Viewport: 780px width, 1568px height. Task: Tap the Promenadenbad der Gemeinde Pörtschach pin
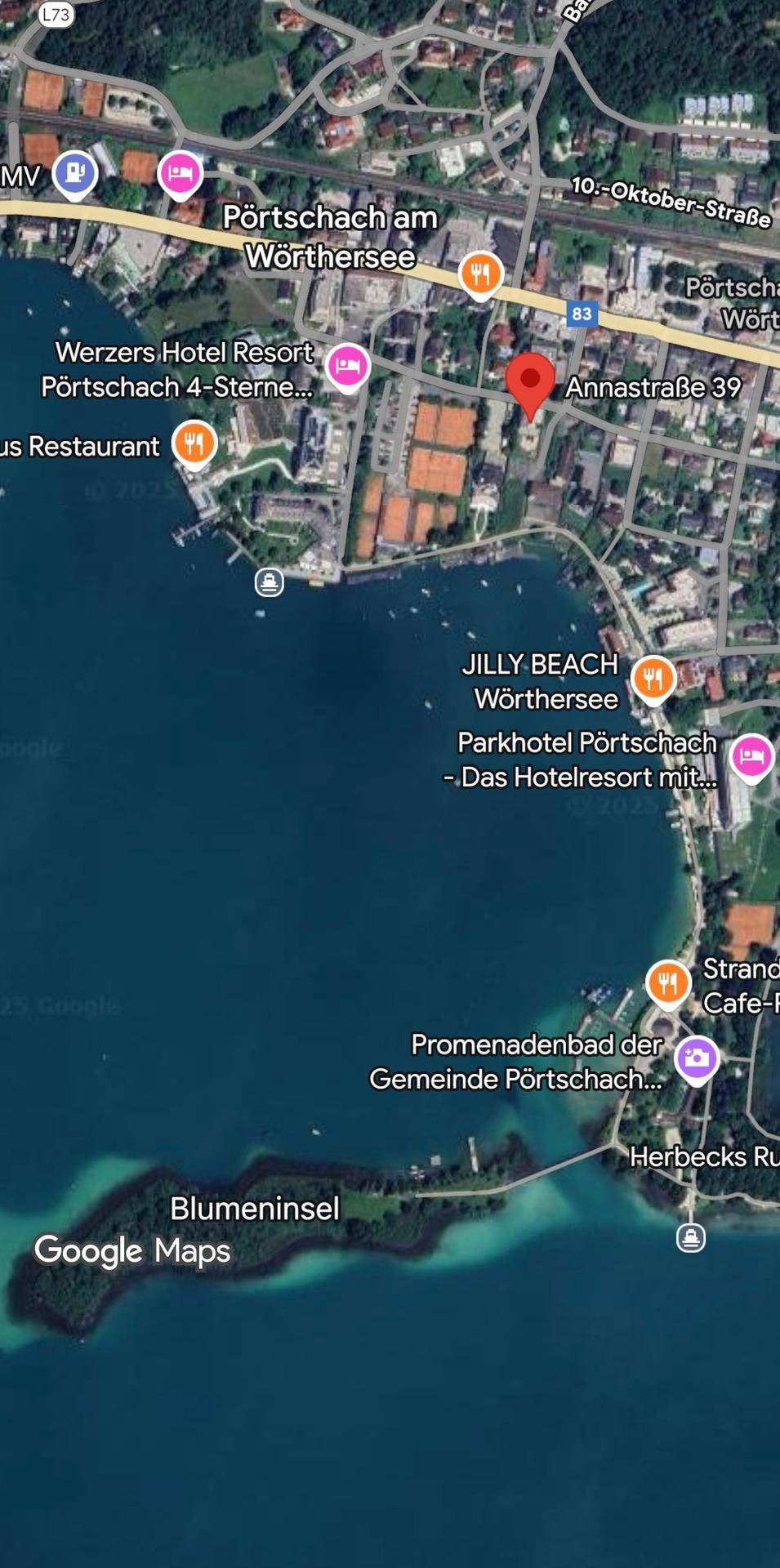pos(696,1059)
